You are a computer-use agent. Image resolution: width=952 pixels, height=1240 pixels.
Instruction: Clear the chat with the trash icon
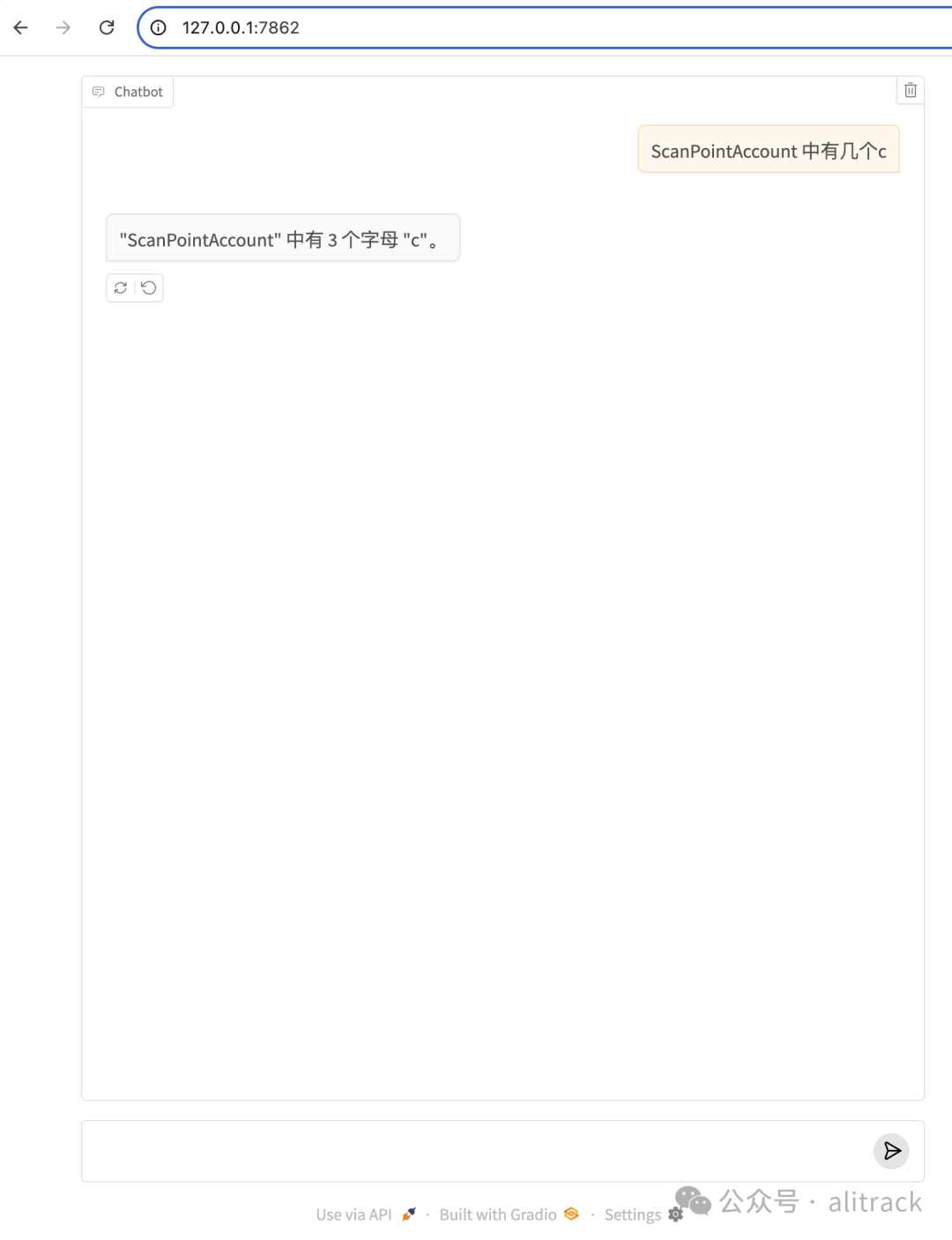911,90
